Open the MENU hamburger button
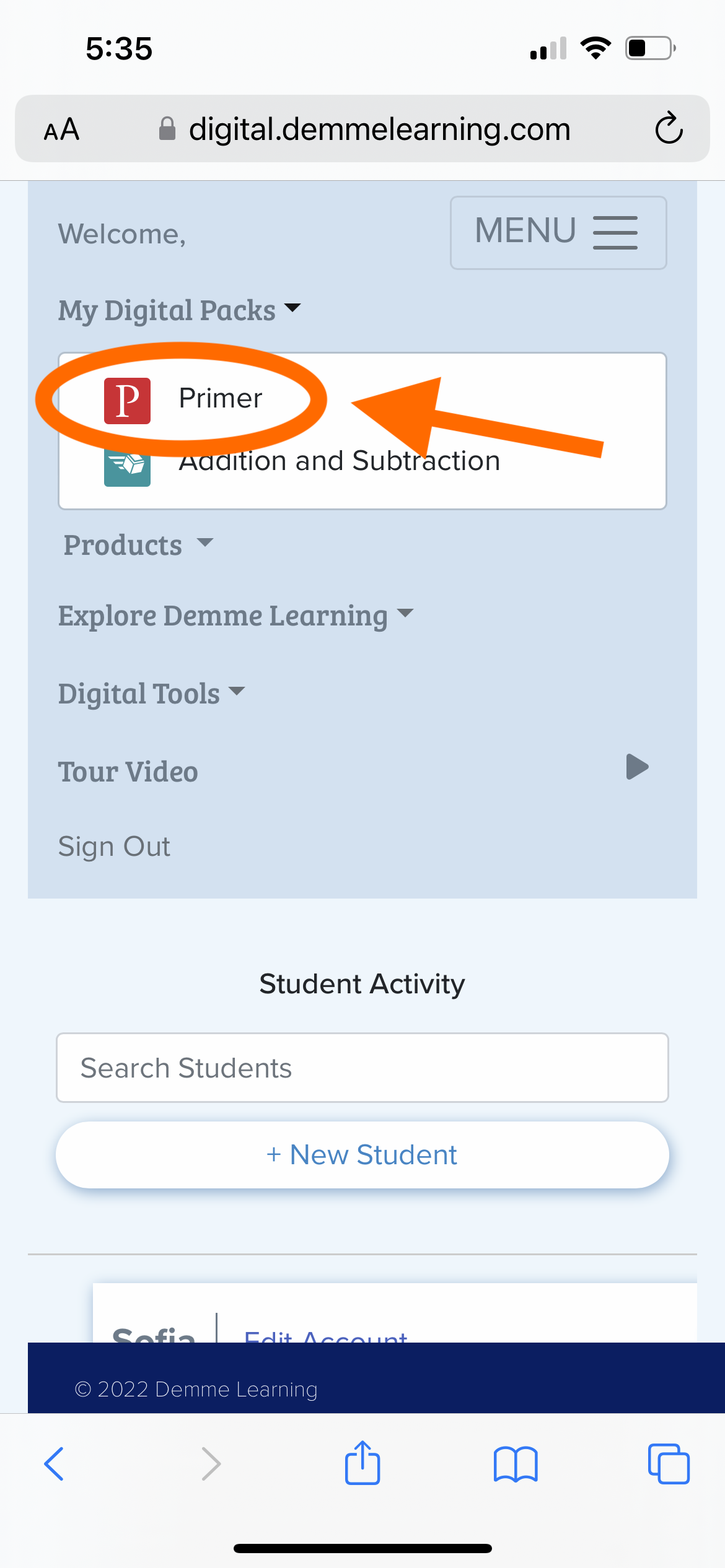This screenshot has height=1568, width=725. coord(557,232)
